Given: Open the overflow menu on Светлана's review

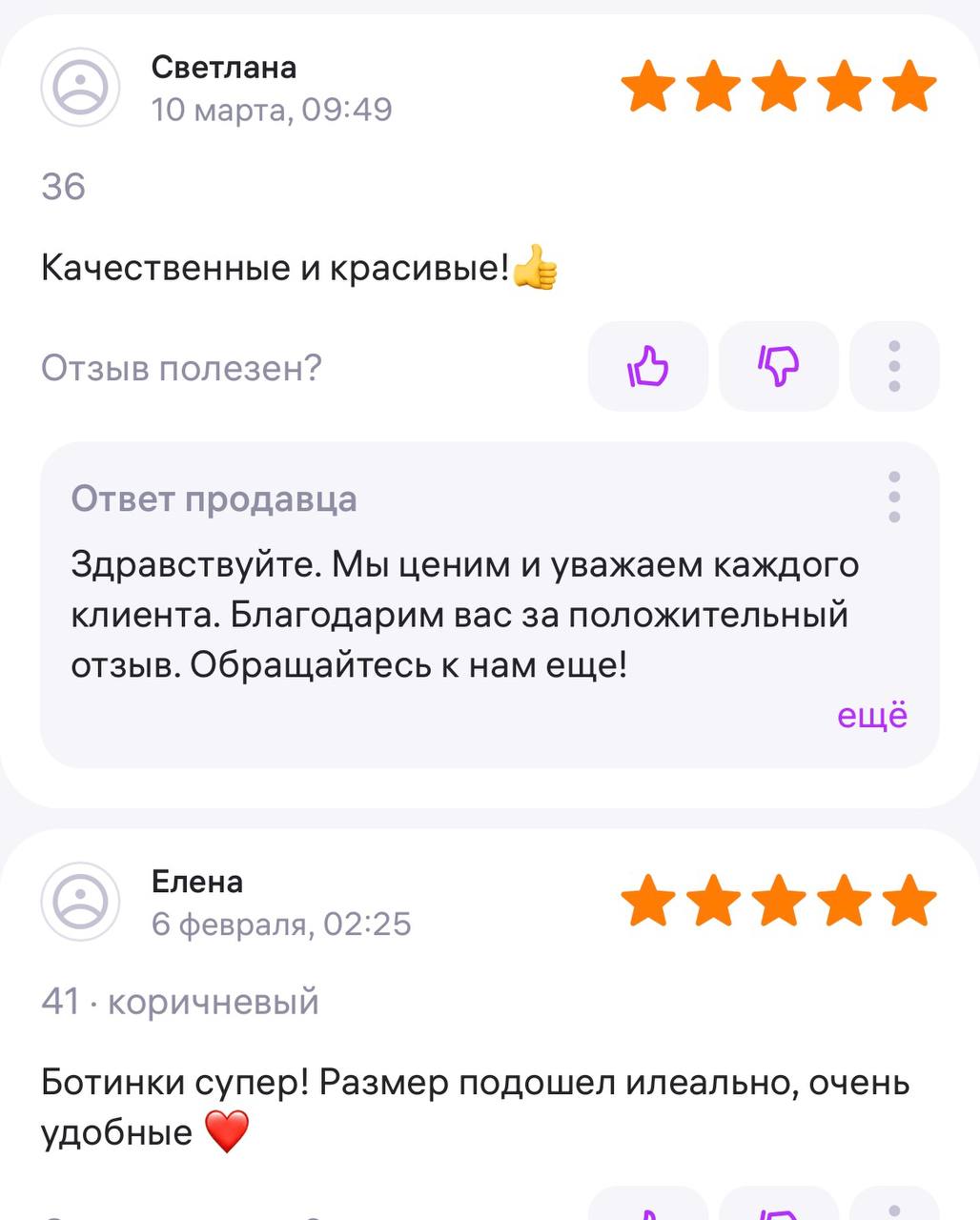Looking at the screenshot, I should pyautogui.click(x=894, y=366).
